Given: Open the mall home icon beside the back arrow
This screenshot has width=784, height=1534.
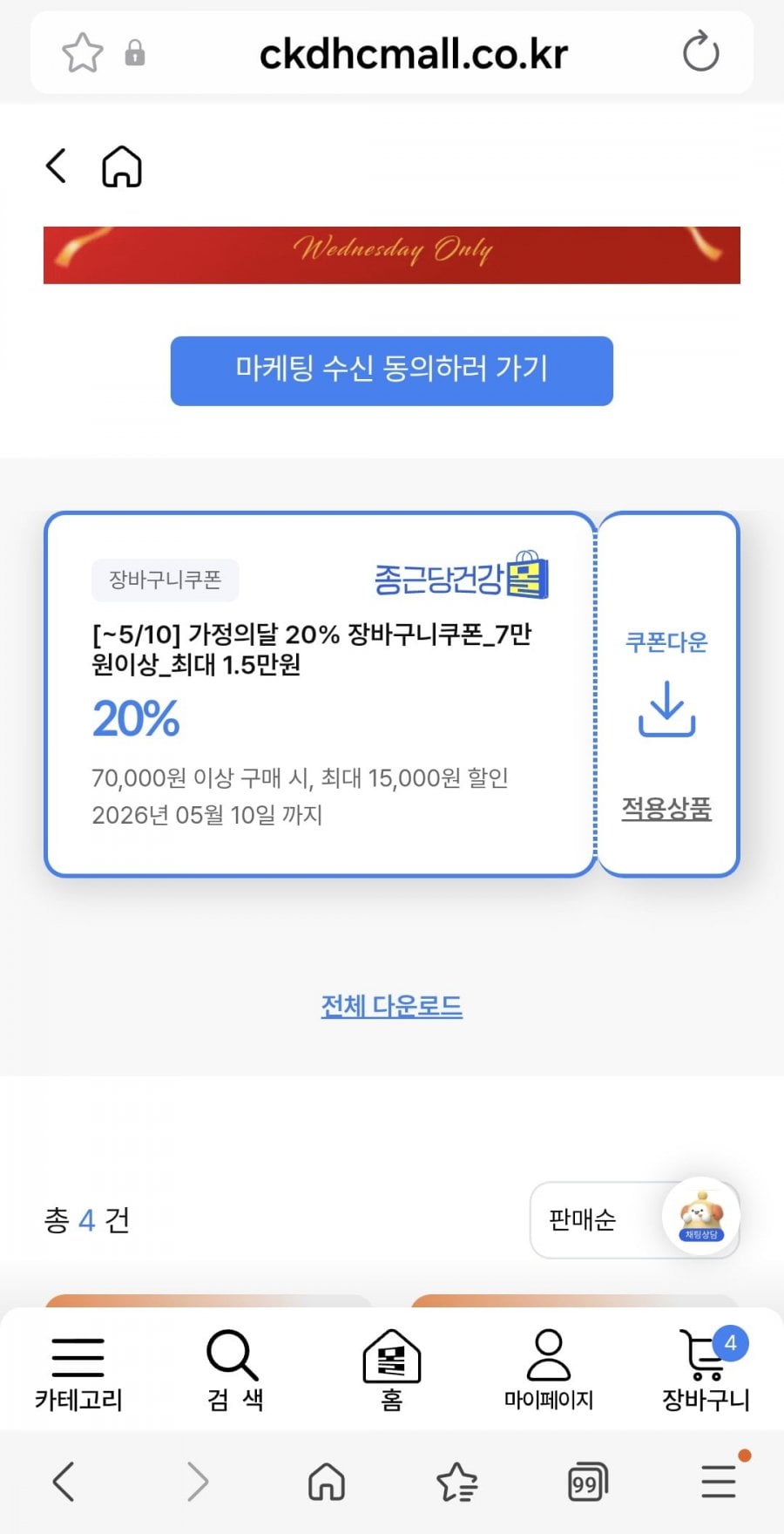Looking at the screenshot, I should (122, 166).
